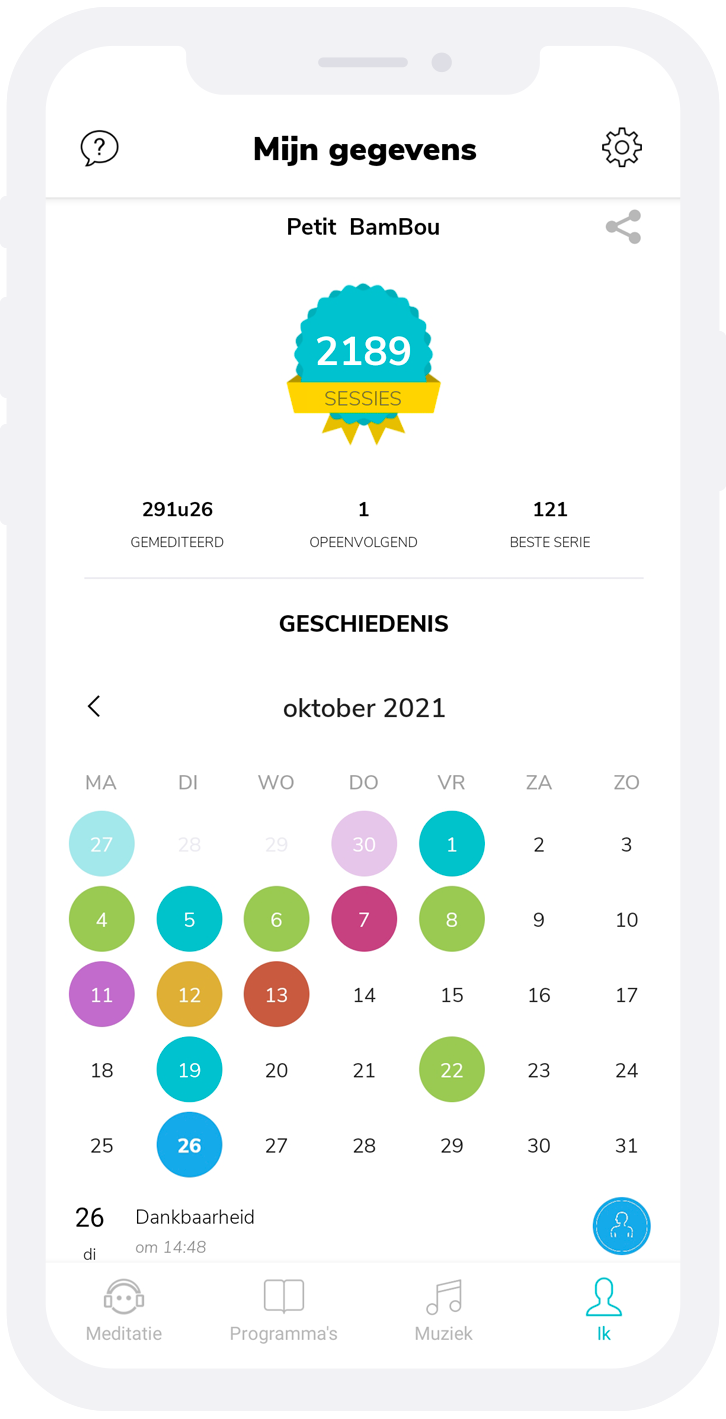726x1419 pixels.
Task: Open the Ik profile tab
Action: click(603, 1310)
